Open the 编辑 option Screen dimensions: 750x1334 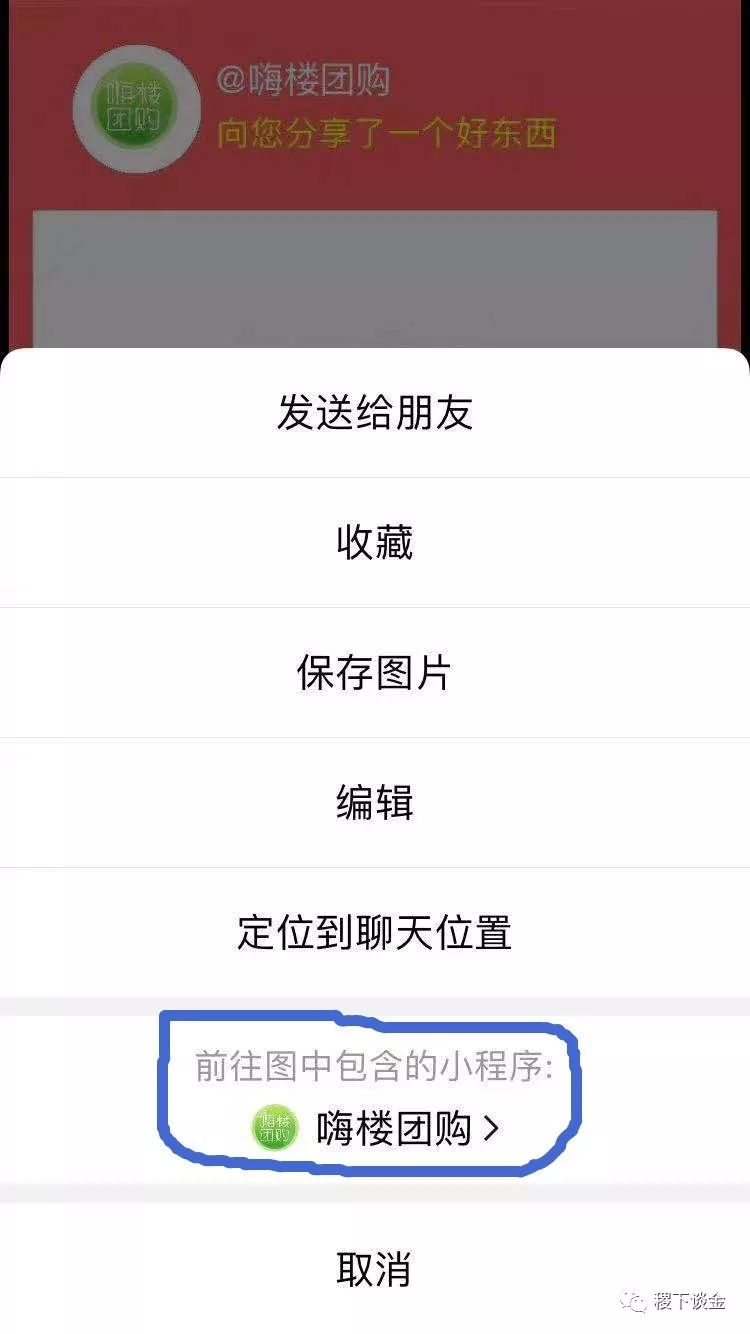pyautogui.click(x=374, y=803)
